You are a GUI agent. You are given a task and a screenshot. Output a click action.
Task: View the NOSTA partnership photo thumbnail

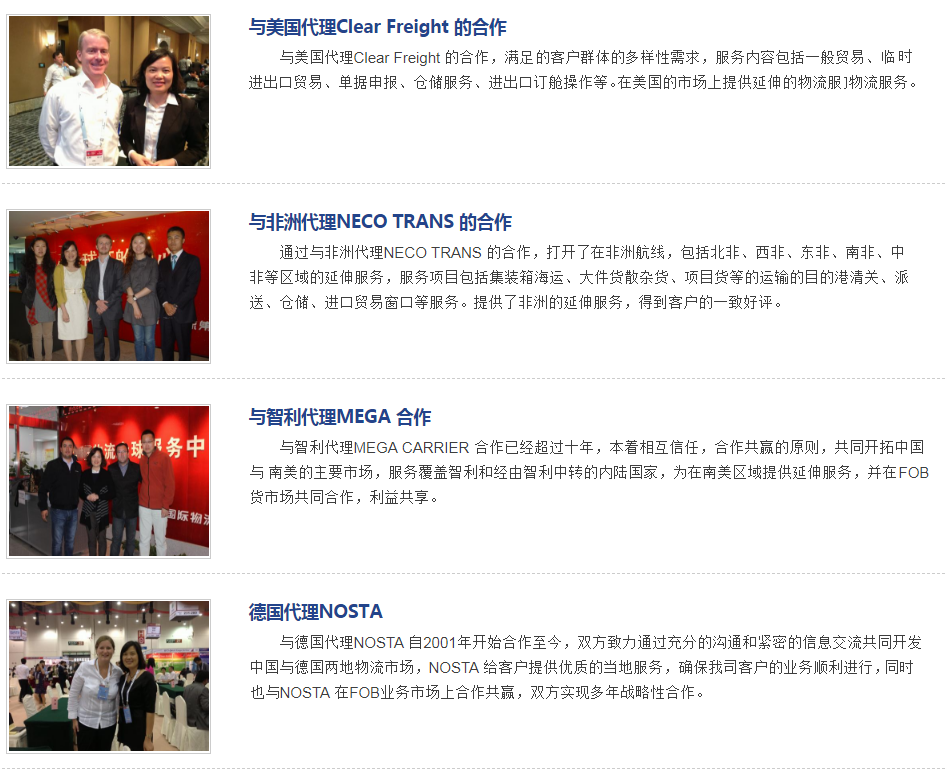pyautogui.click(x=109, y=676)
